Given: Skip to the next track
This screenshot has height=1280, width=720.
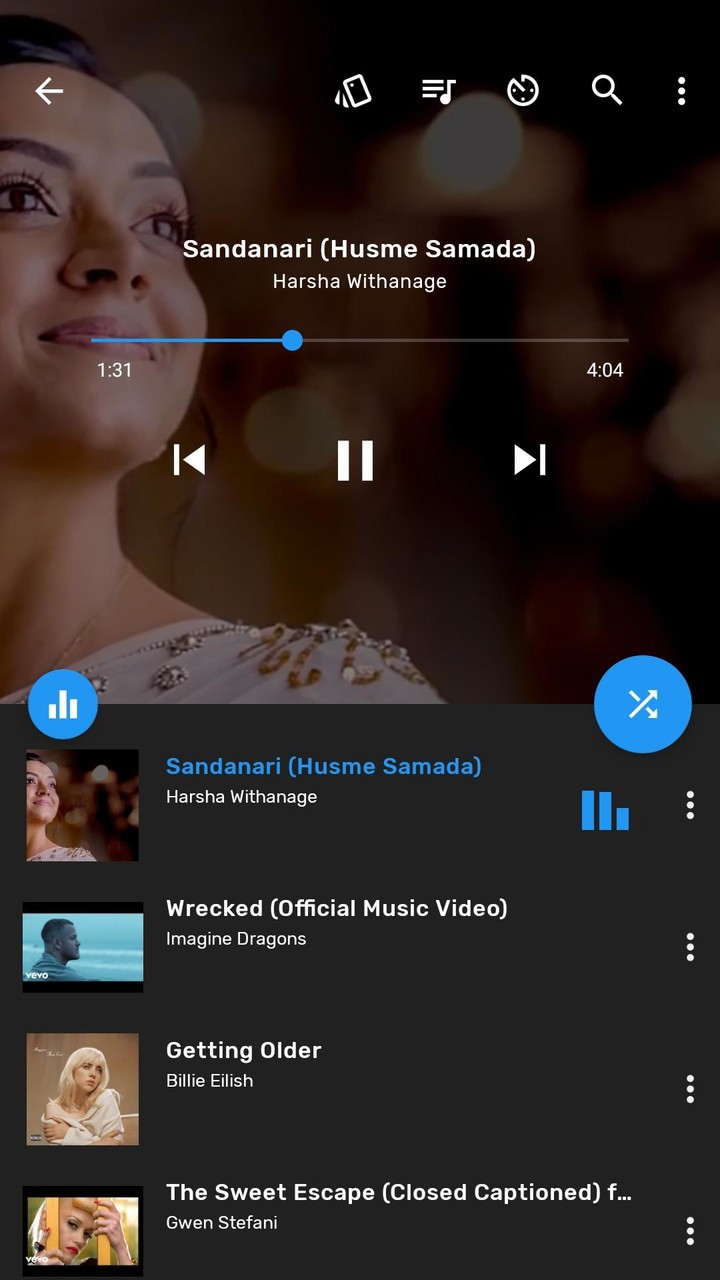Looking at the screenshot, I should [x=528, y=460].
